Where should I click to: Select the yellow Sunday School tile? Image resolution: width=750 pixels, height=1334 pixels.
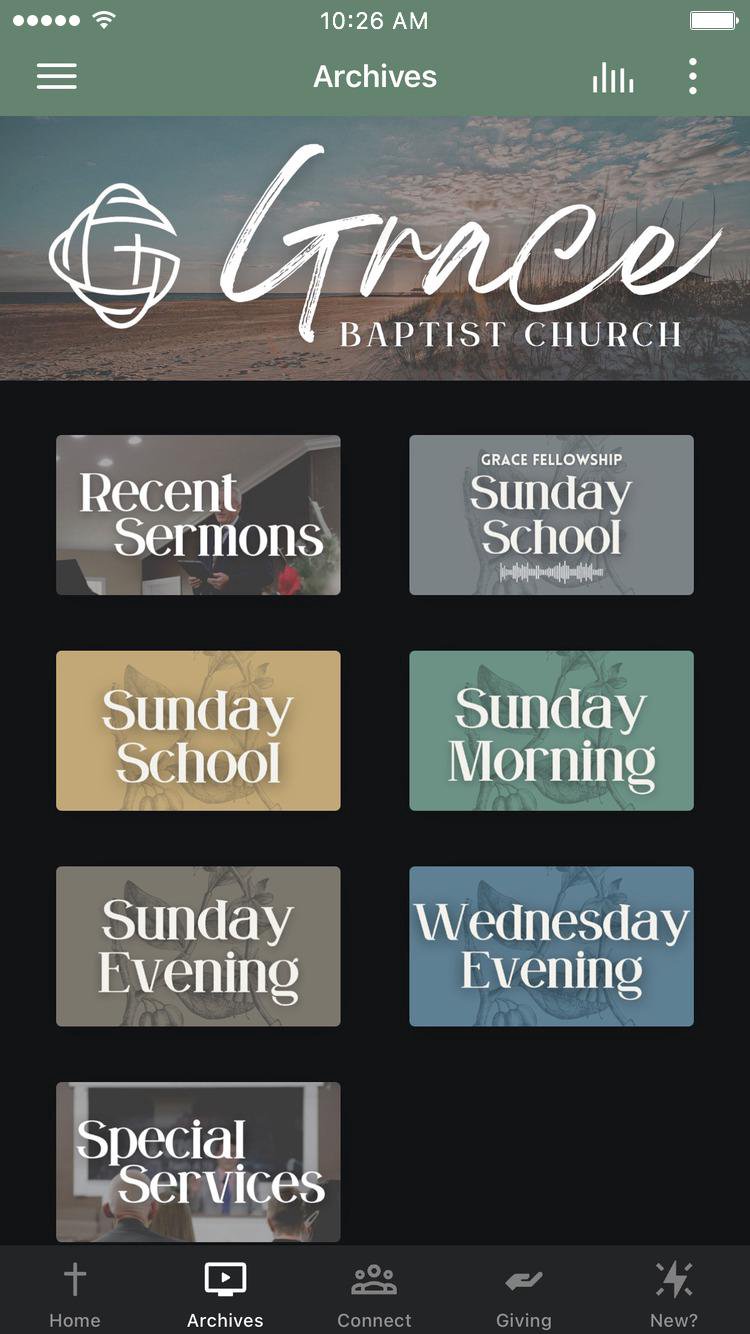tap(198, 731)
